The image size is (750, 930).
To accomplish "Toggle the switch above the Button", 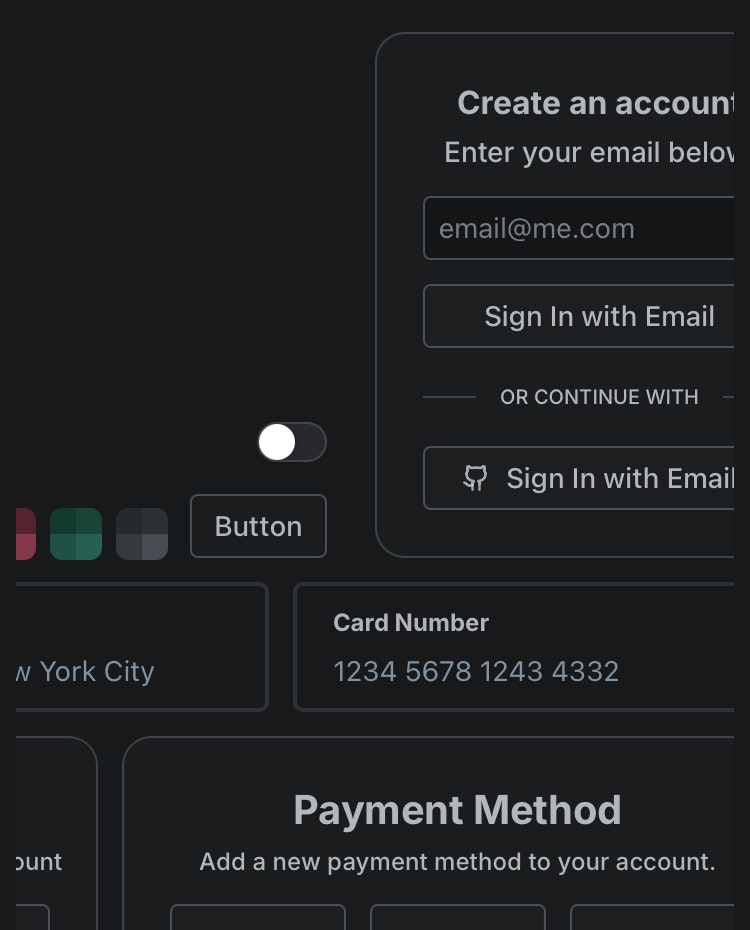I will 292,442.
